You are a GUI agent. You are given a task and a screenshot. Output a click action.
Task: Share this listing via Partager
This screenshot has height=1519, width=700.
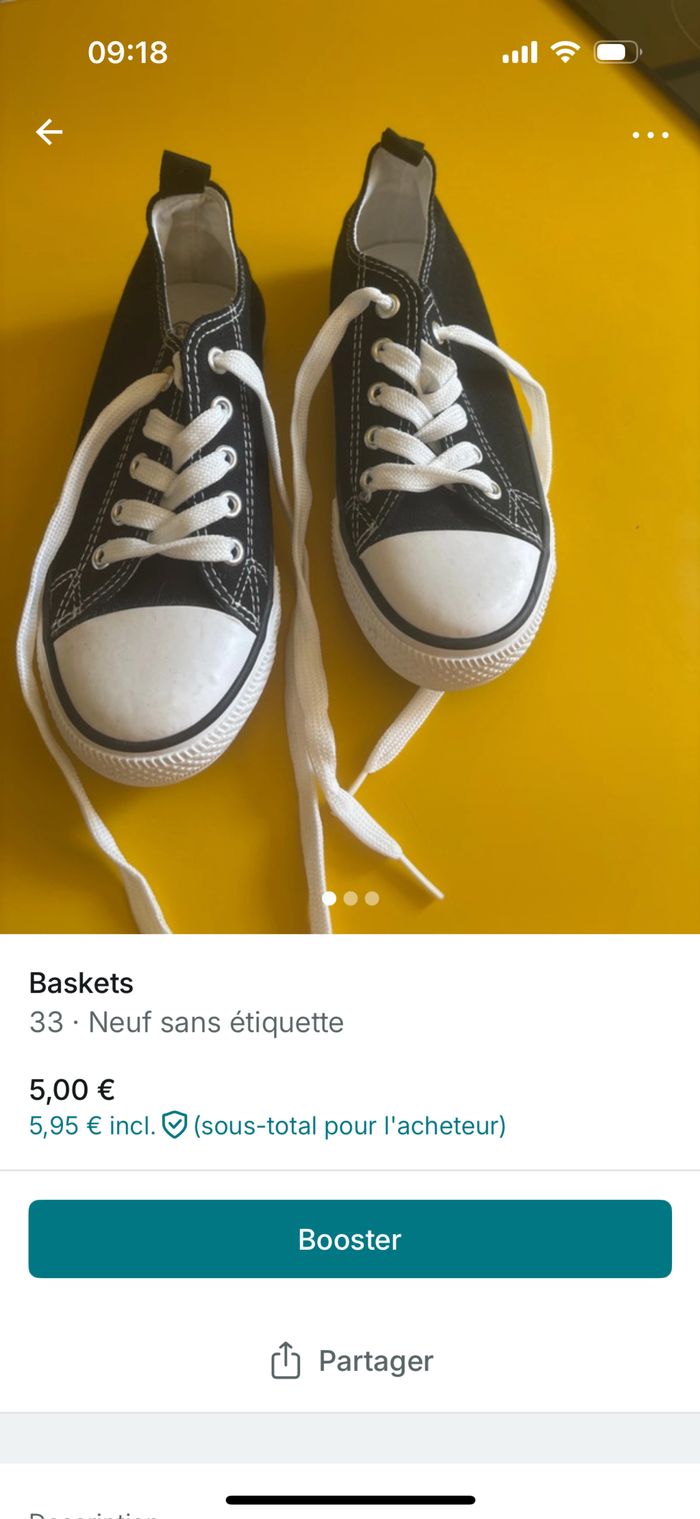pyautogui.click(x=351, y=1361)
